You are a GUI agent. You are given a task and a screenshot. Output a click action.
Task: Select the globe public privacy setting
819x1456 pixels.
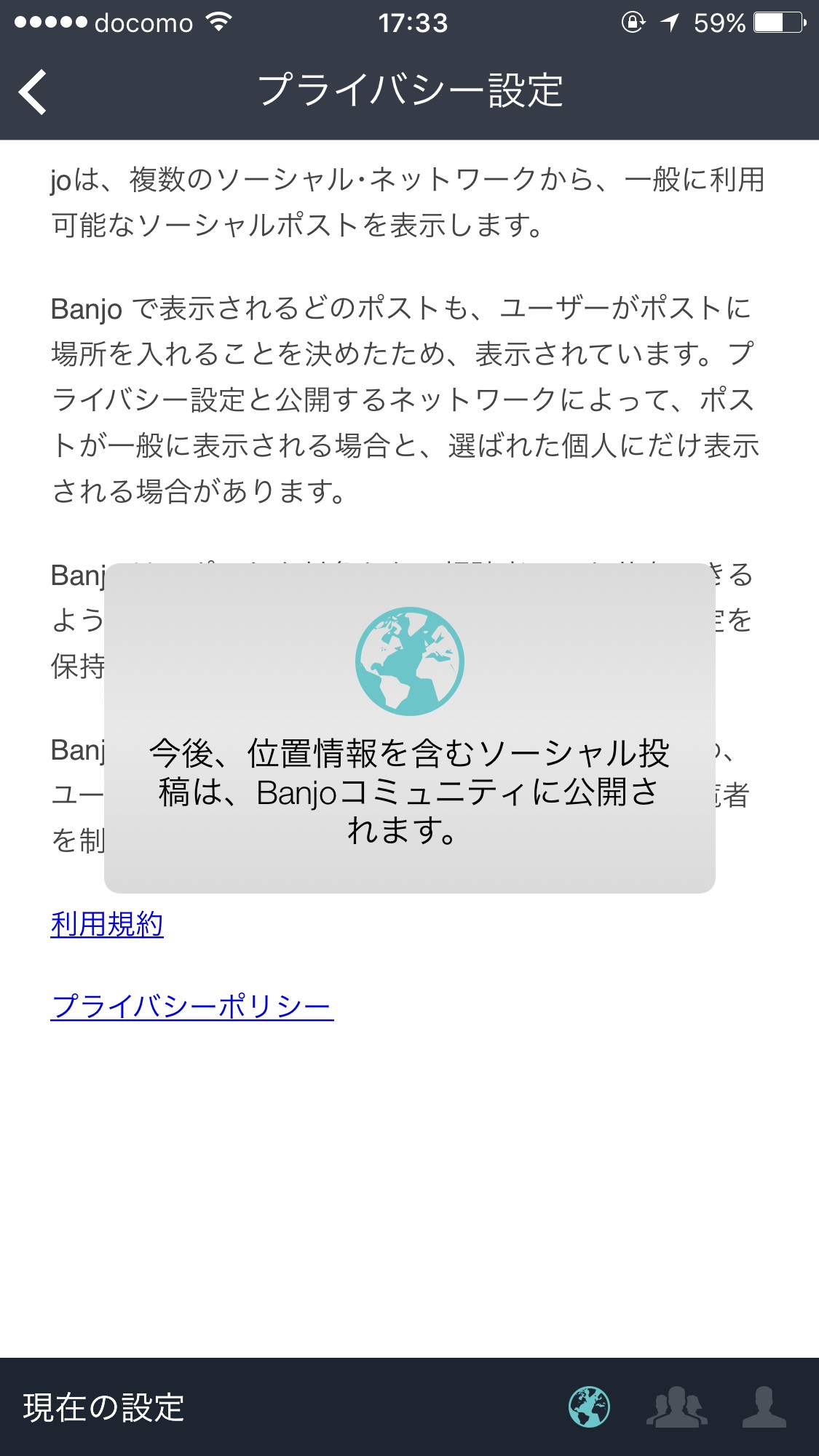pyautogui.click(x=589, y=1407)
